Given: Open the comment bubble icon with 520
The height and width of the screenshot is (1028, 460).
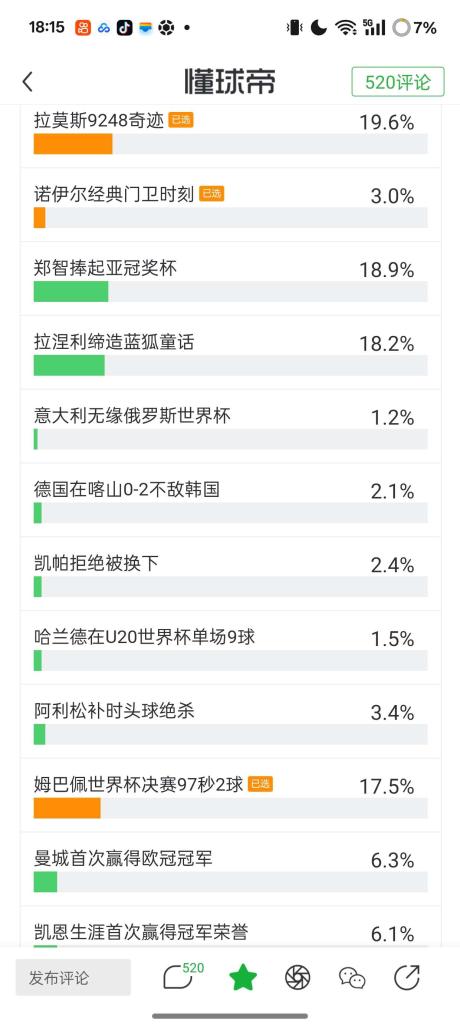Looking at the screenshot, I should click(x=183, y=977).
